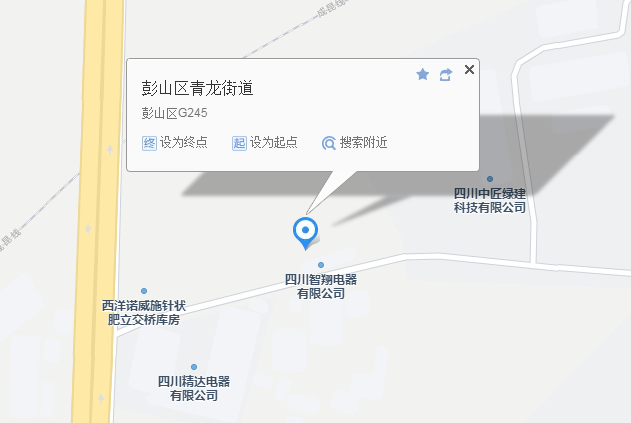Tap the blue location pin marker
Viewport: 631px width, 423px height.
coord(305,231)
